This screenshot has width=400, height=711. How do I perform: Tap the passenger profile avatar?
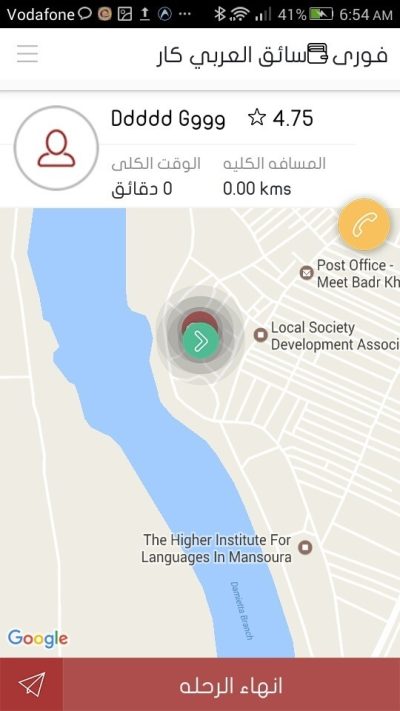[x=56, y=148]
